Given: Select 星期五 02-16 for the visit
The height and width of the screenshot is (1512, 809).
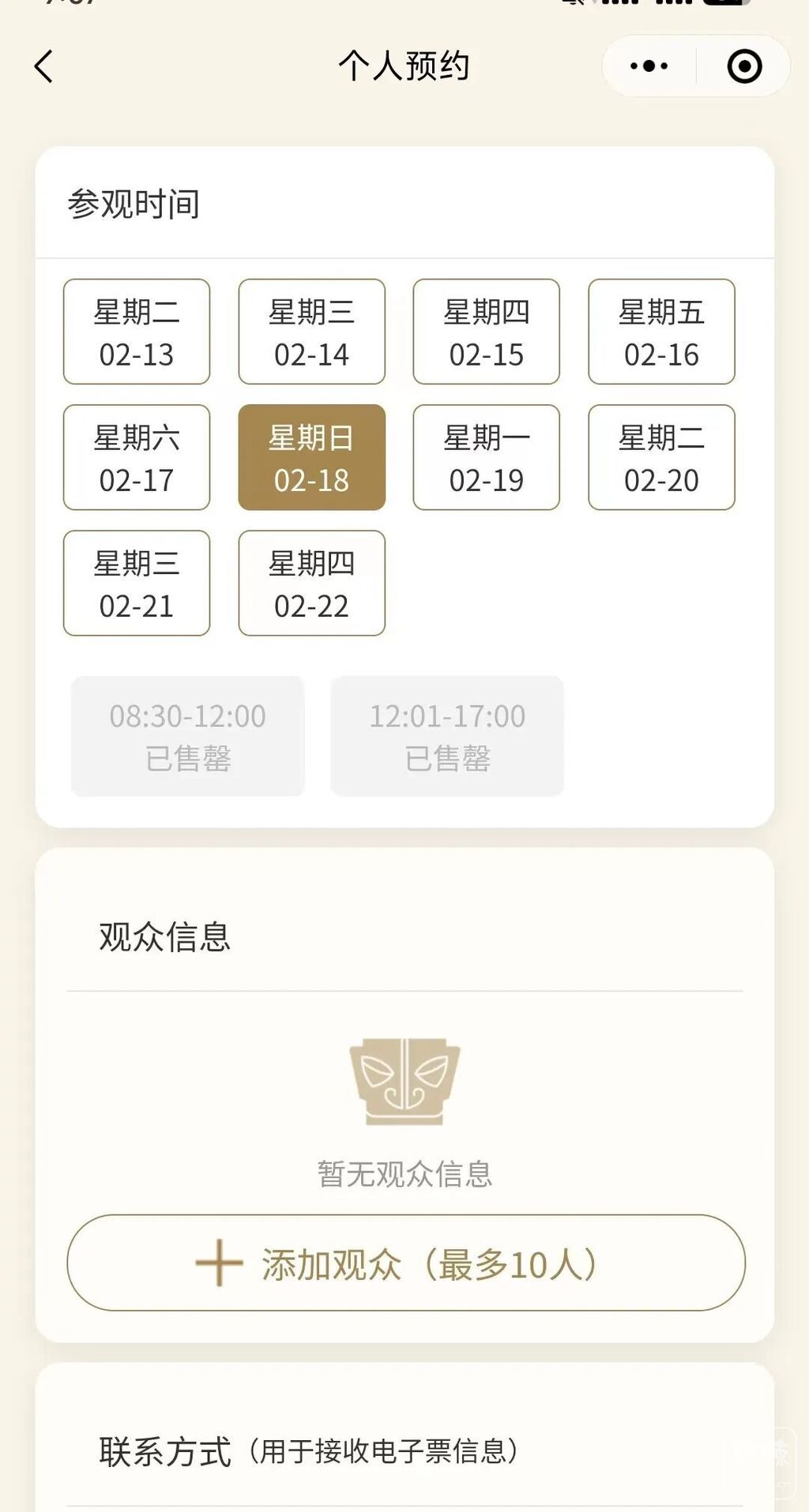Looking at the screenshot, I should [x=661, y=332].
